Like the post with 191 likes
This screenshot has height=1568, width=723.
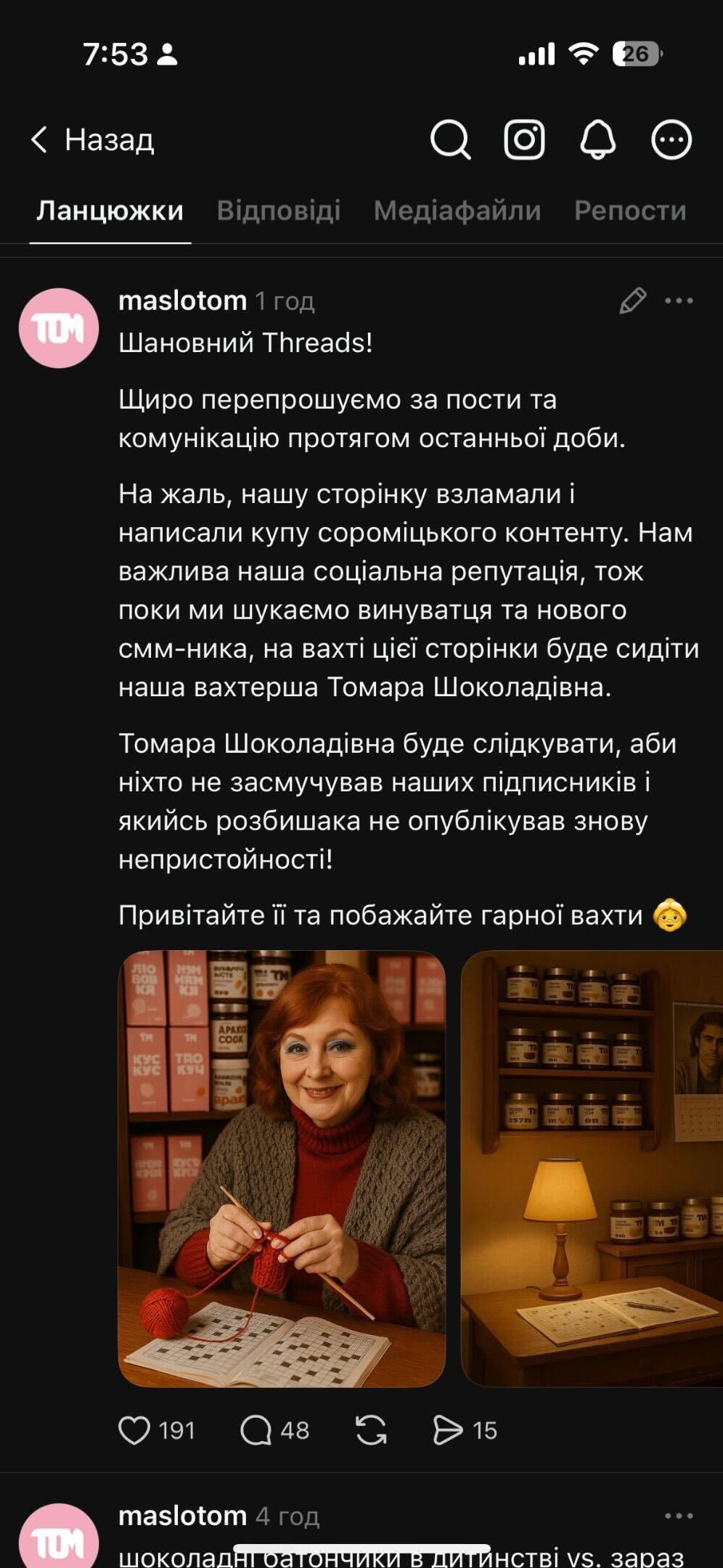pyautogui.click(x=135, y=1430)
